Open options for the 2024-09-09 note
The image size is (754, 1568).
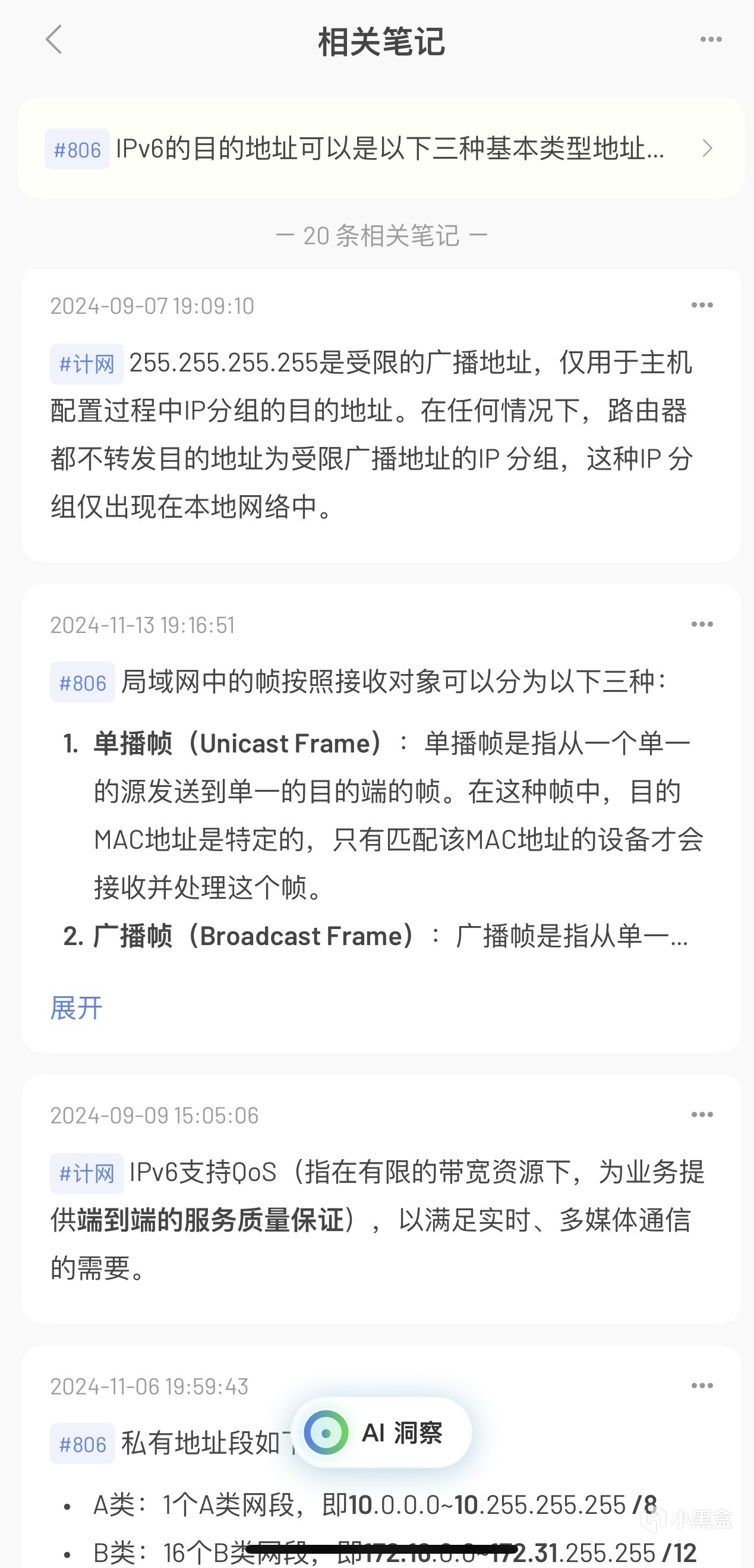702,1114
